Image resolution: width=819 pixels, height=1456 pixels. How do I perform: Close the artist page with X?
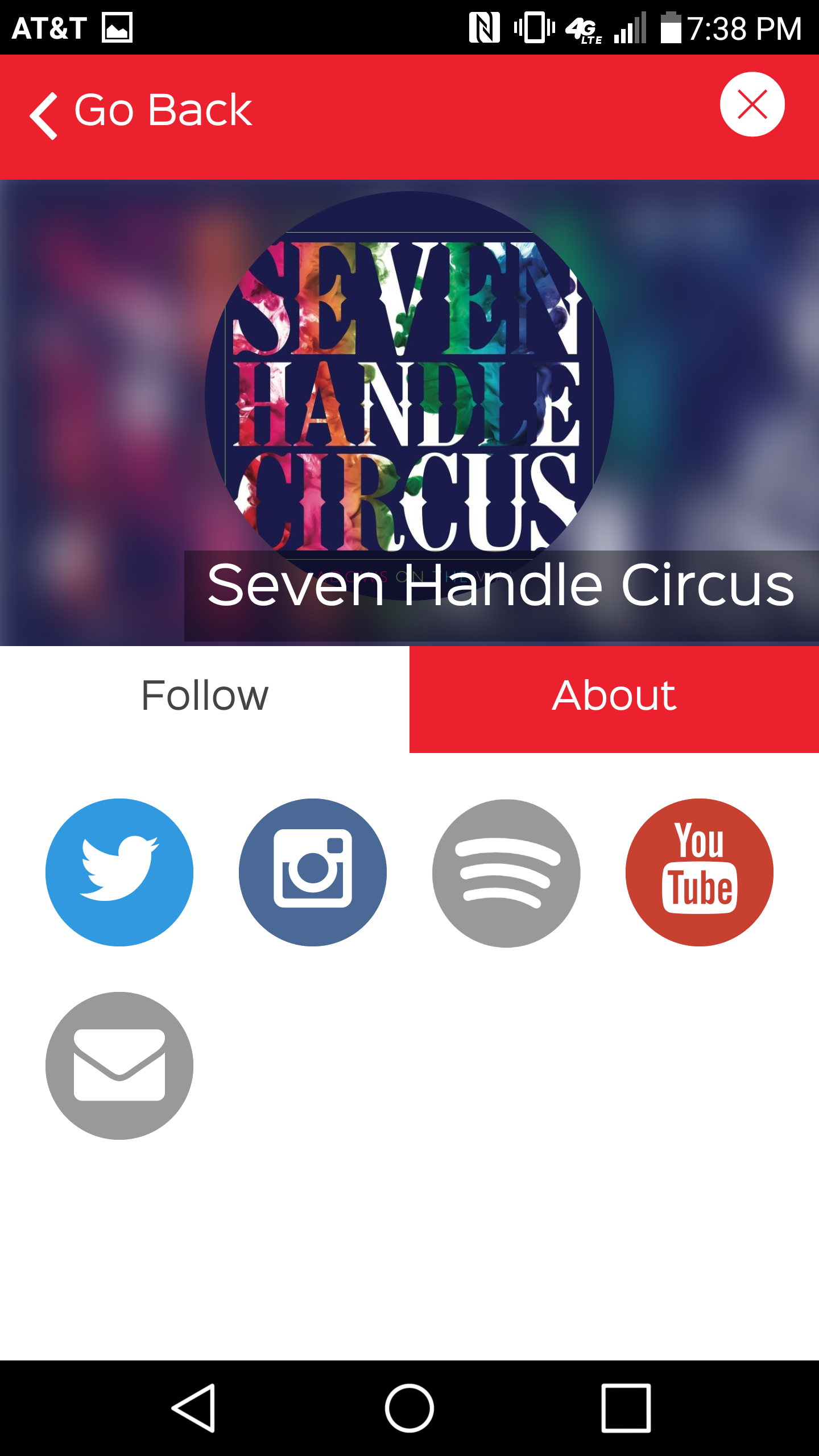tap(752, 105)
